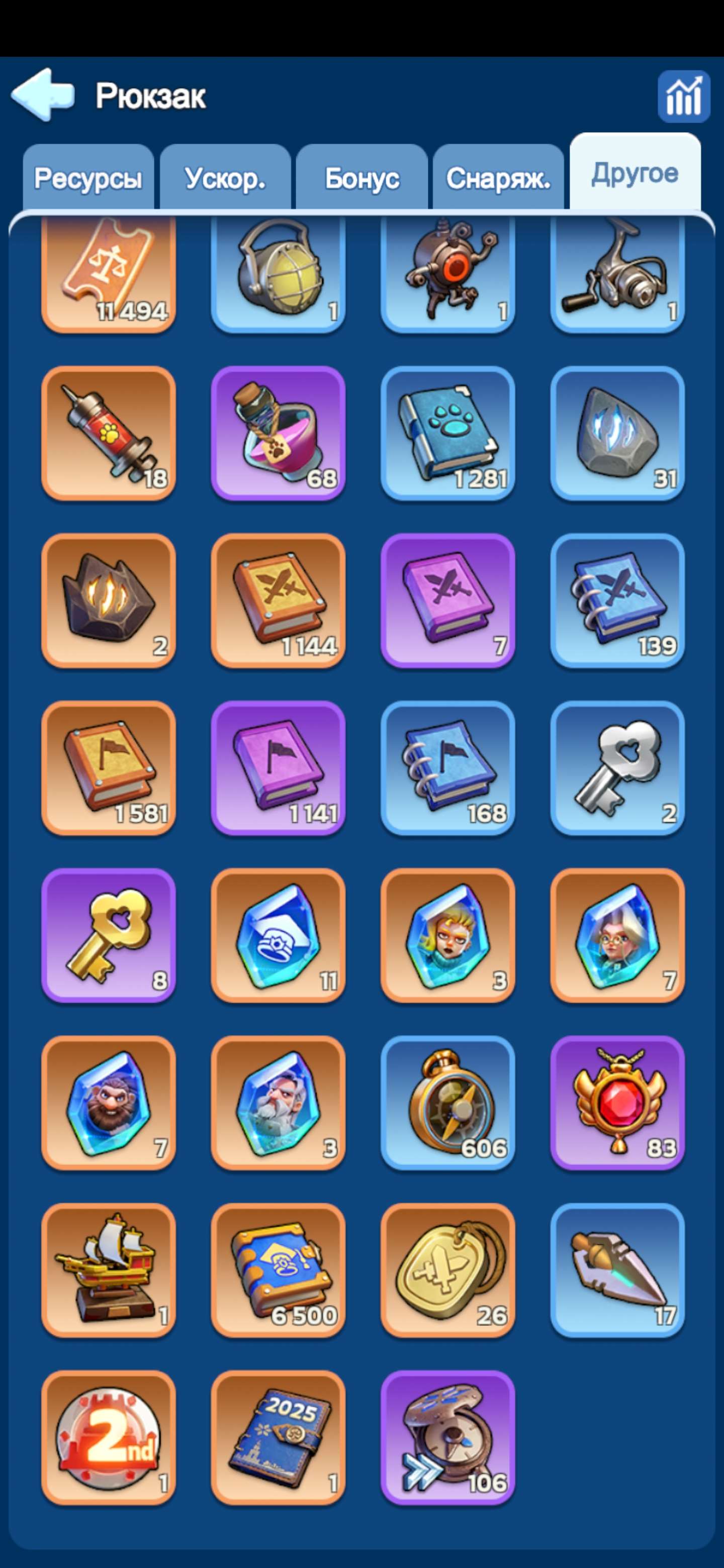The image size is (724, 1568).
Task: Switch to the Снаряж. tab
Action: tap(498, 178)
